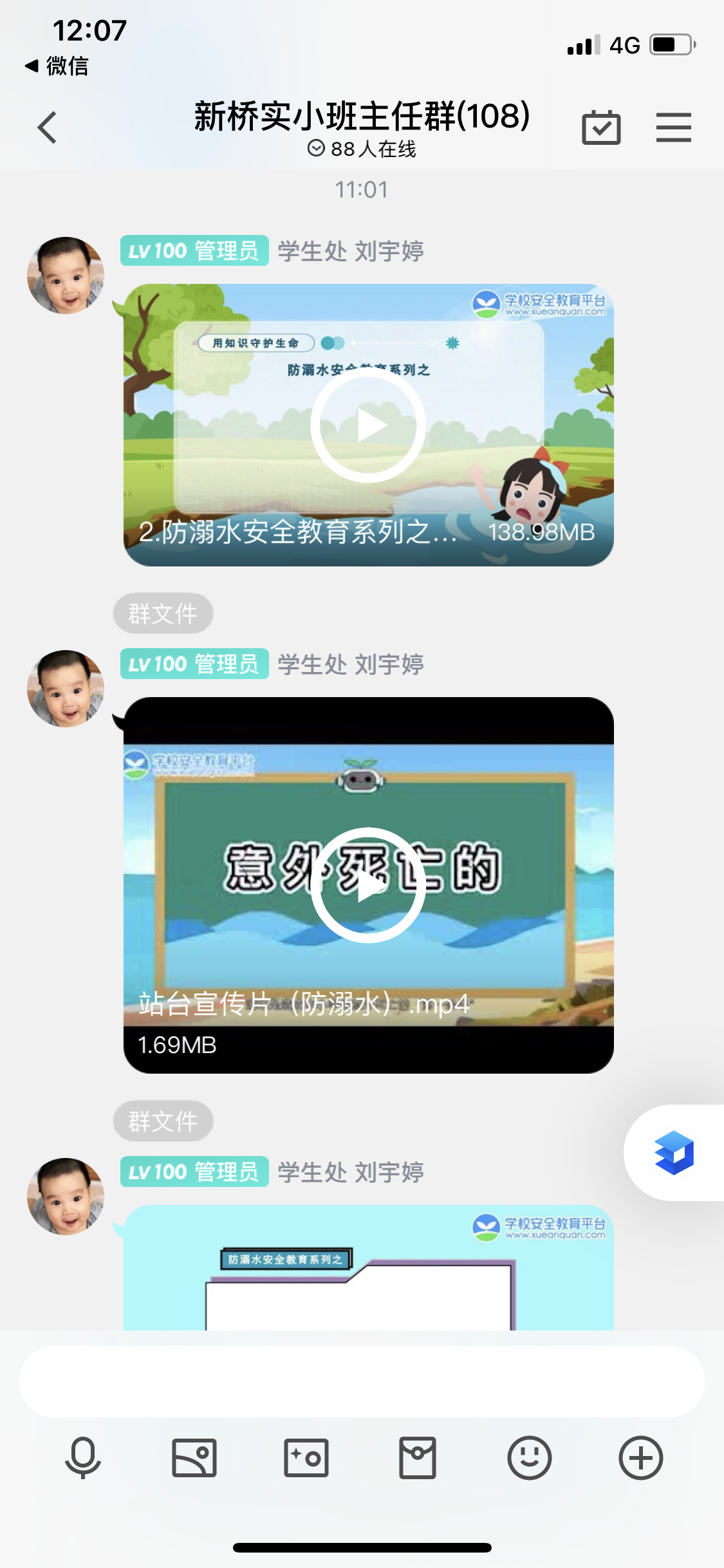724x1568 pixels.
Task: Open more options plus icon
Action: click(x=641, y=1457)
